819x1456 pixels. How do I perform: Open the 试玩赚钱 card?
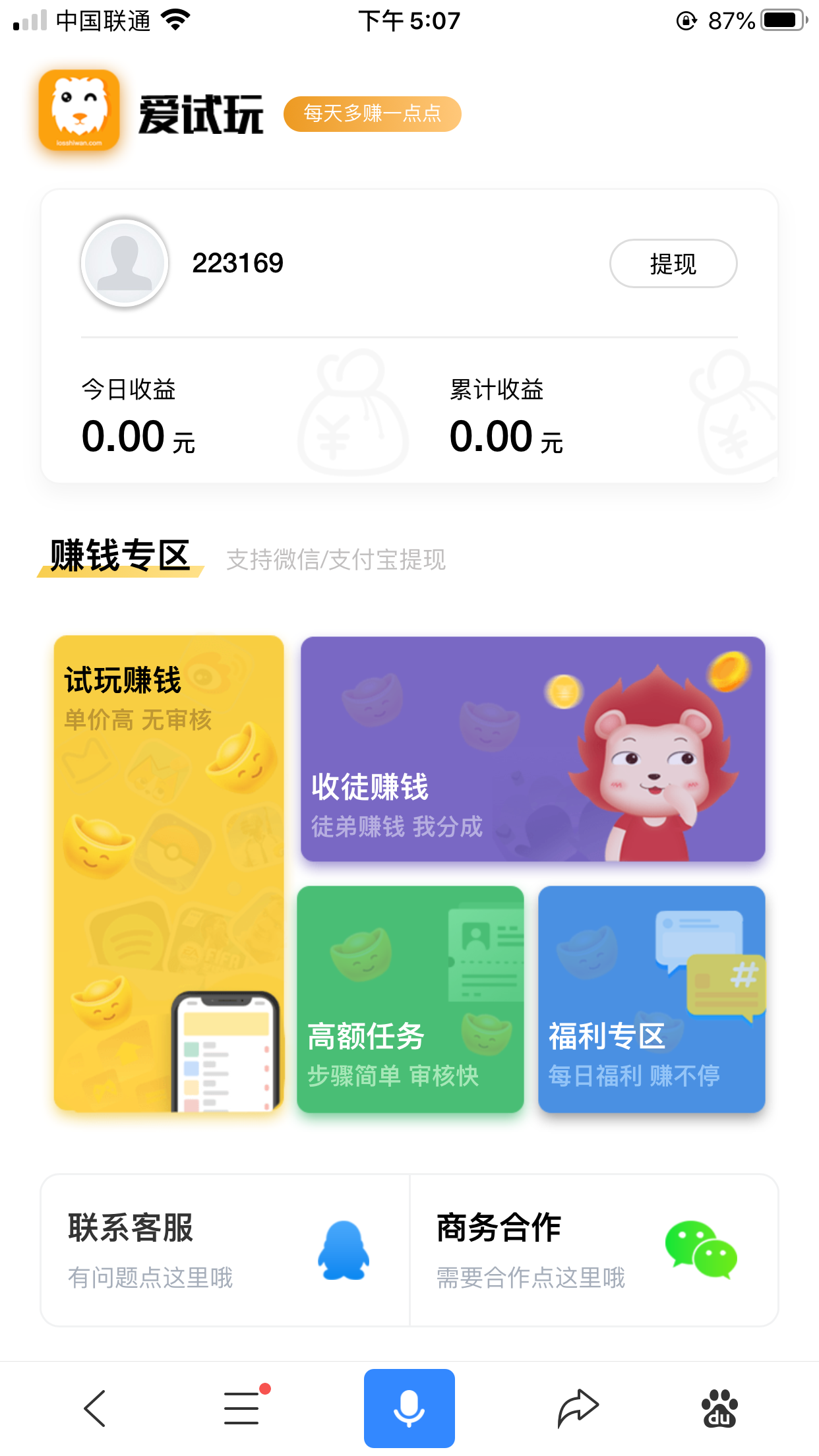coord(169,873)
